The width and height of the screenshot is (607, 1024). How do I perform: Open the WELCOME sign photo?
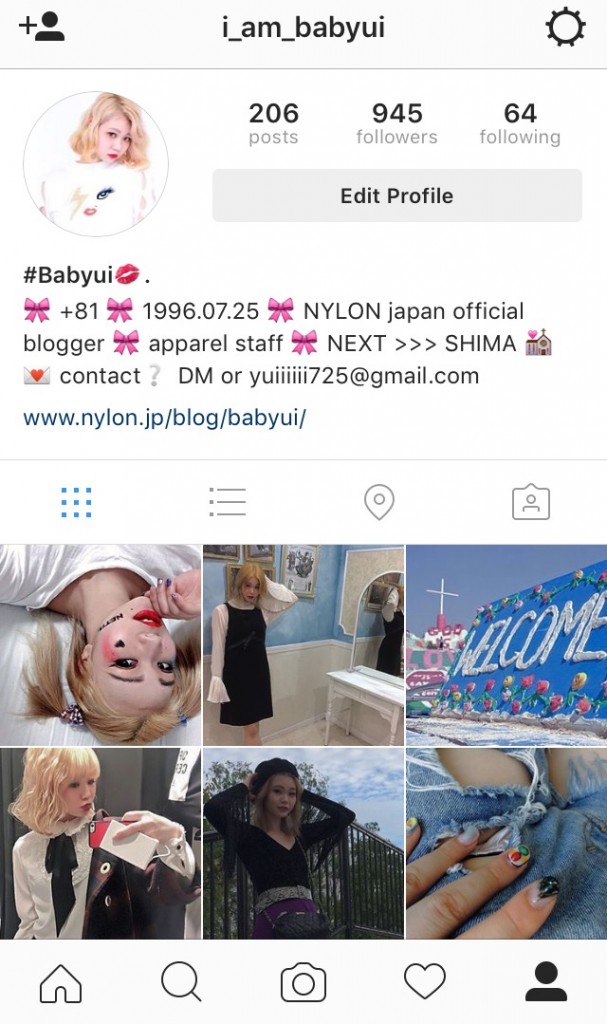(506, 644)
